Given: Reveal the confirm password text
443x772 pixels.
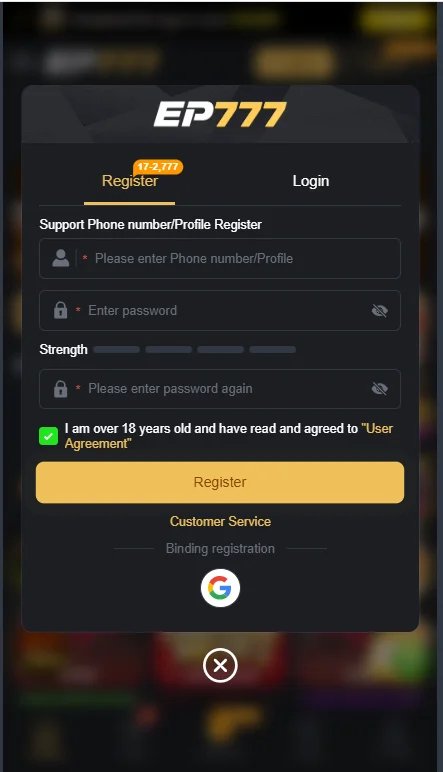Looking at the screenshot, I should tap(380, 389).
